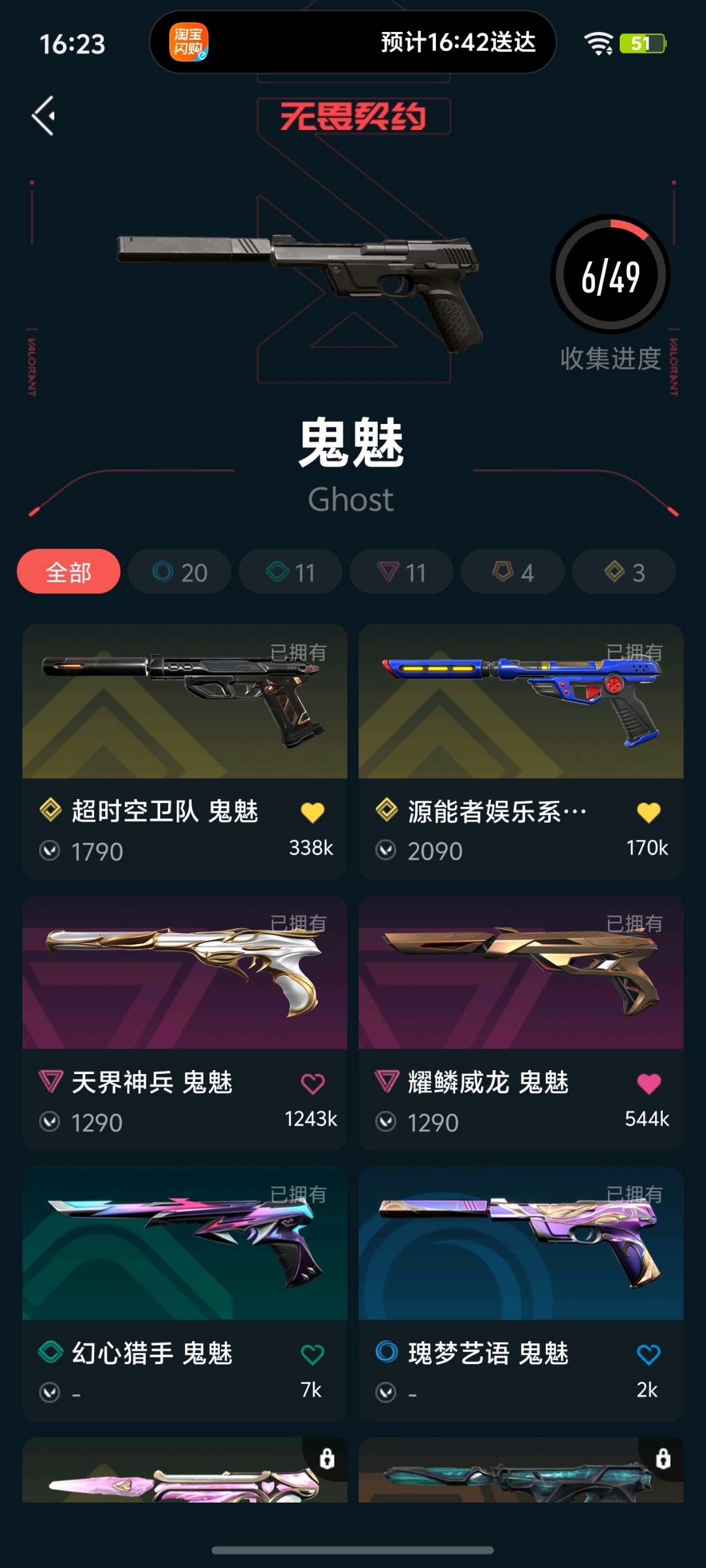Switch to the pink triangle tier chip
This screenshot has height=1568, width=706.
tap(401, 572)
